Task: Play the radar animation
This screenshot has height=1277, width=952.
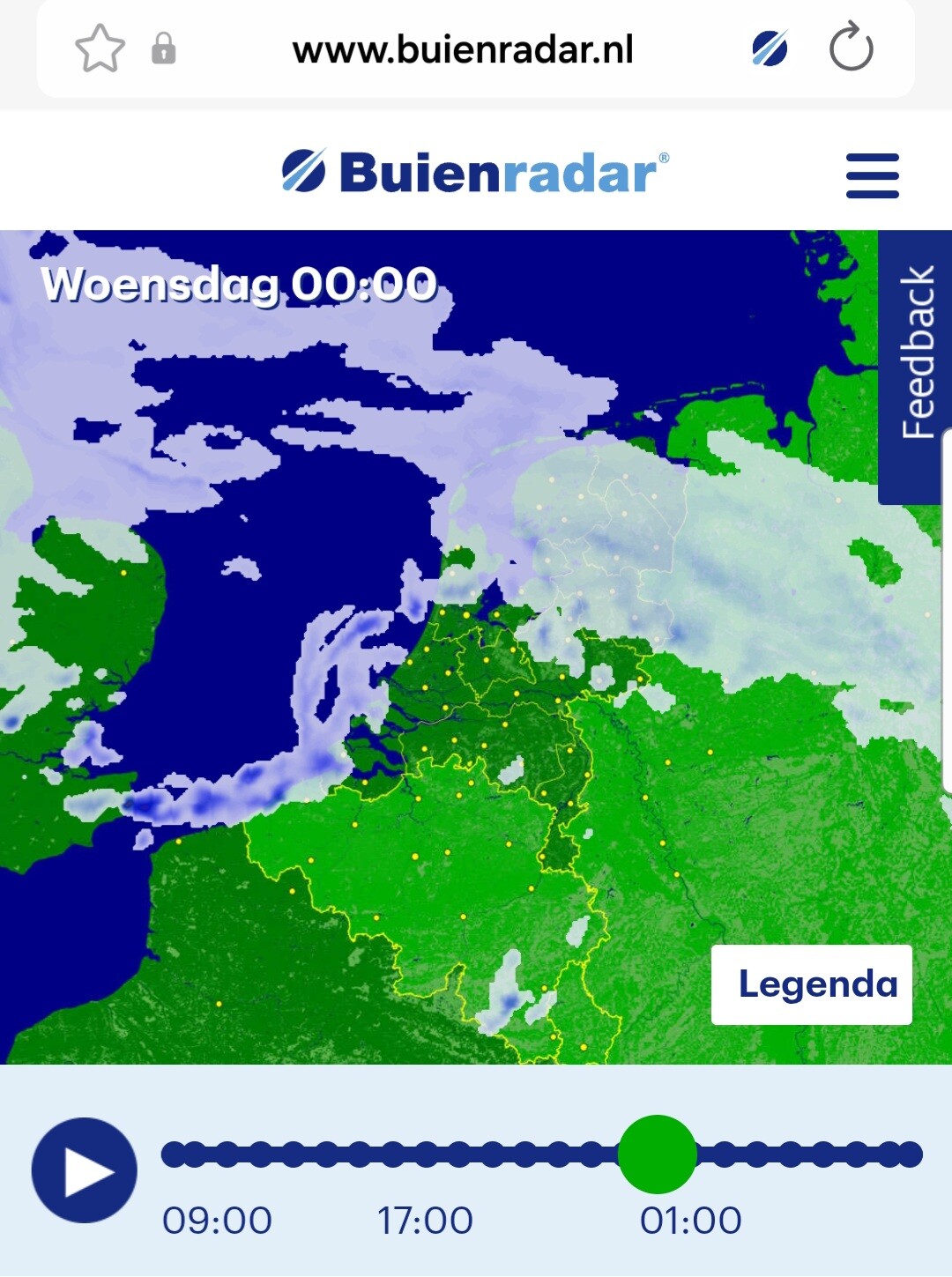Action: coord(85,1170)
